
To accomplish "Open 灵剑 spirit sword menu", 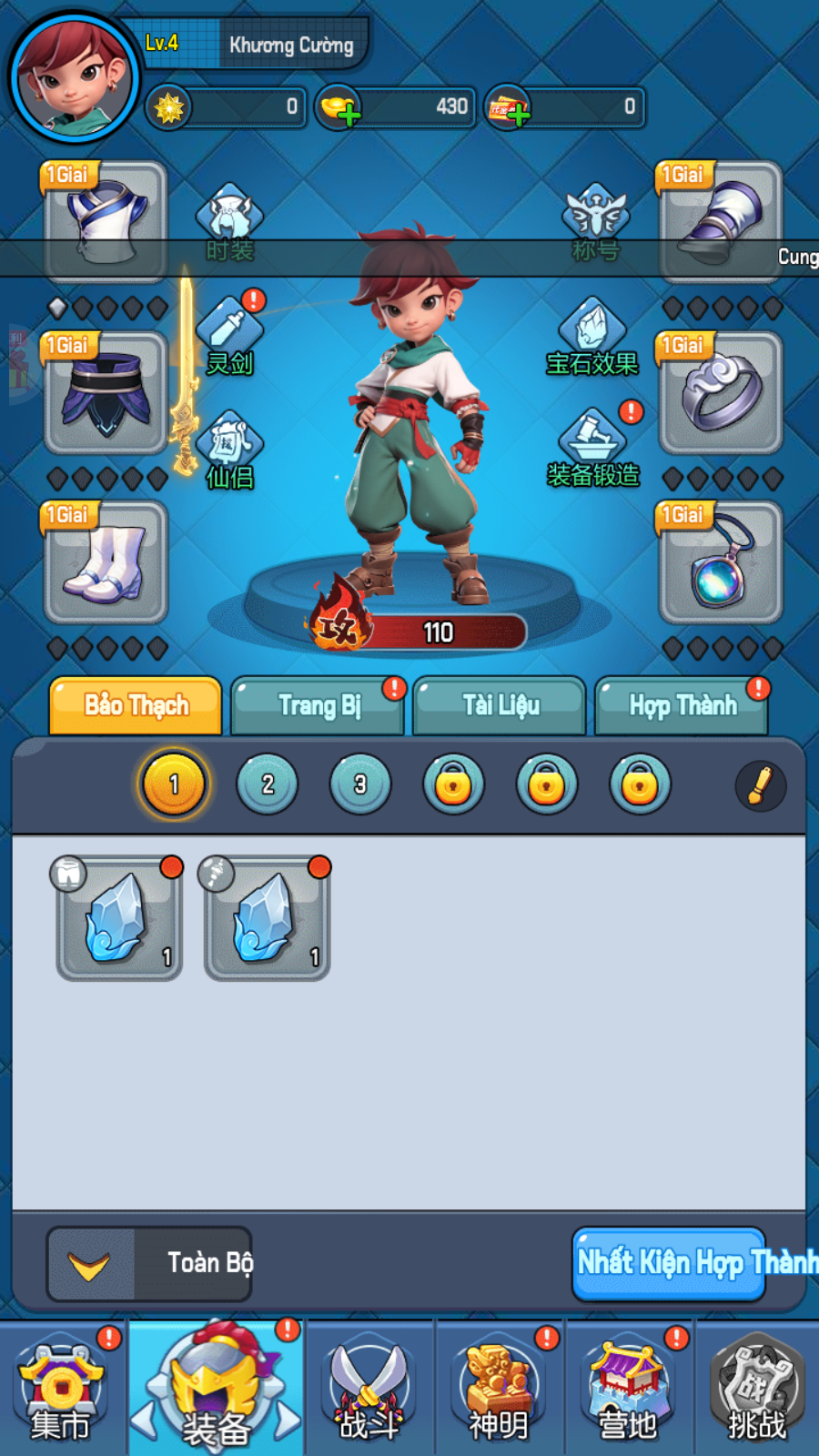I will [x=229, y=336].
